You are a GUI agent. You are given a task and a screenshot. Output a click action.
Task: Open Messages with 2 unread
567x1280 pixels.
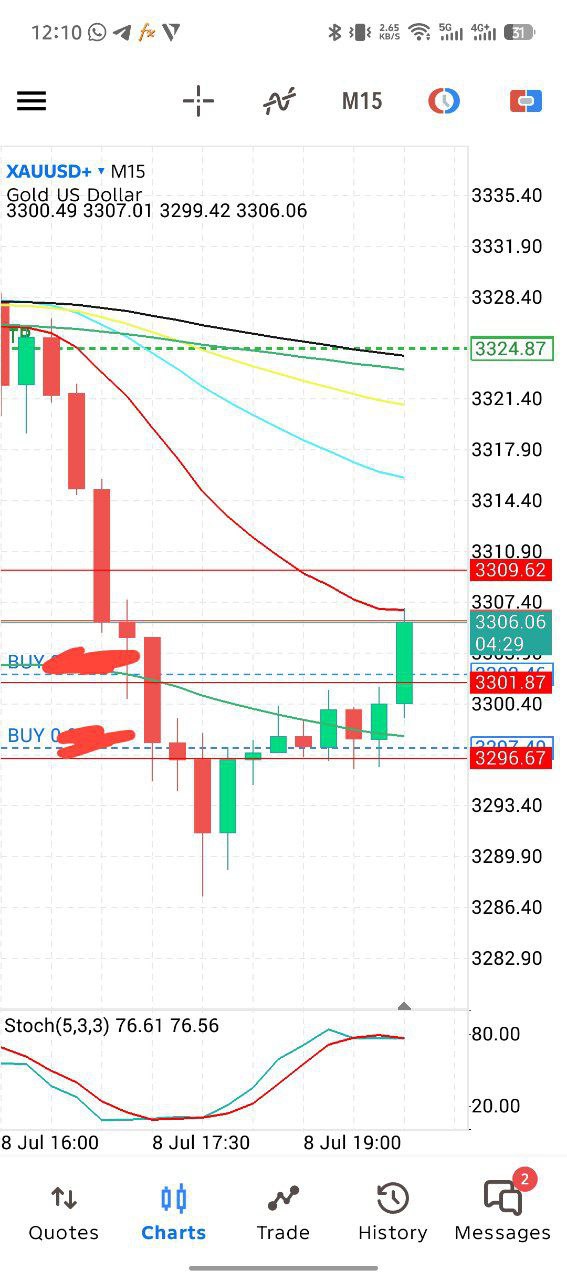[x=503, y=1212]
